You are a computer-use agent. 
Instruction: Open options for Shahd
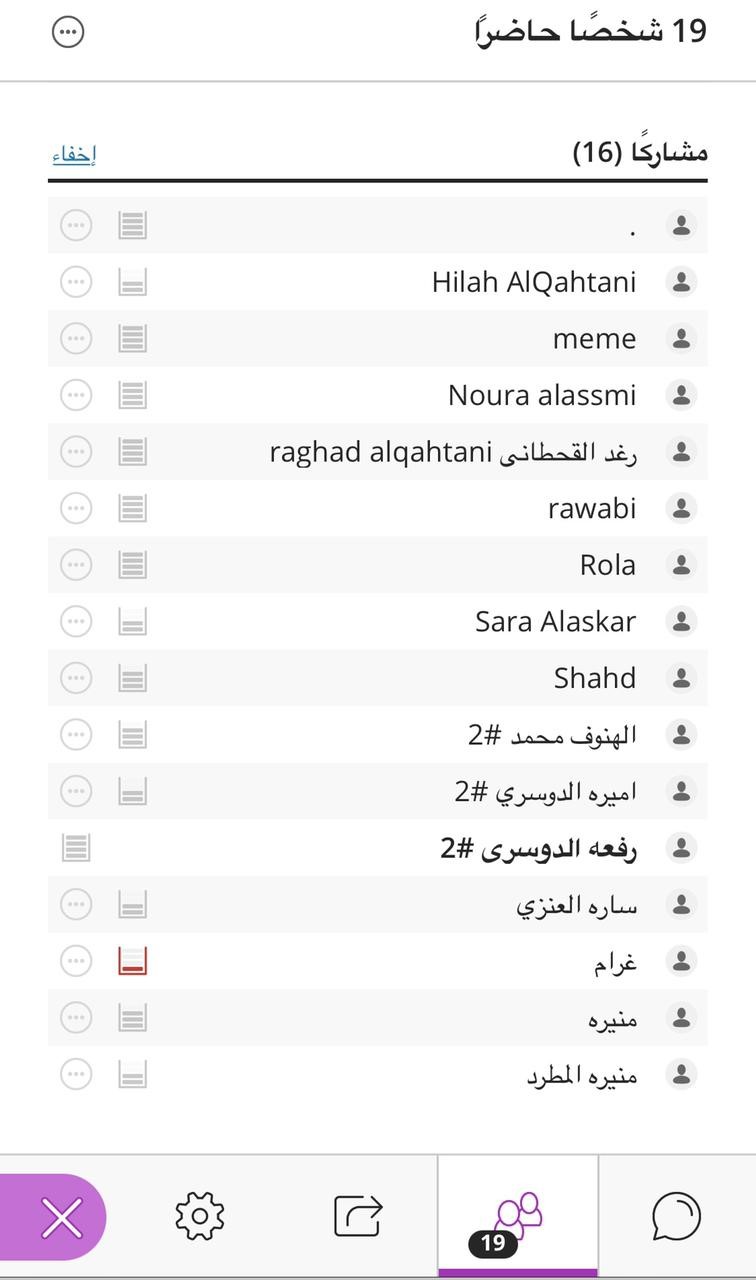pyautogui.click(x=76, y=678)
